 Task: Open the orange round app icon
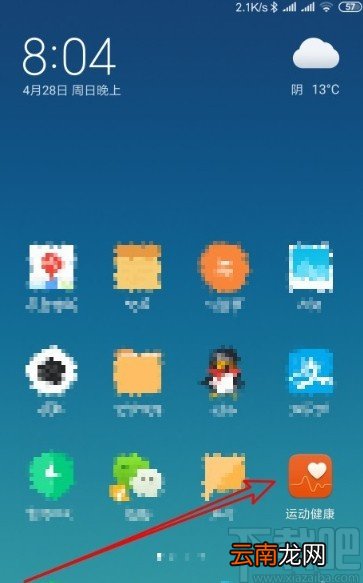coord(224,267)
